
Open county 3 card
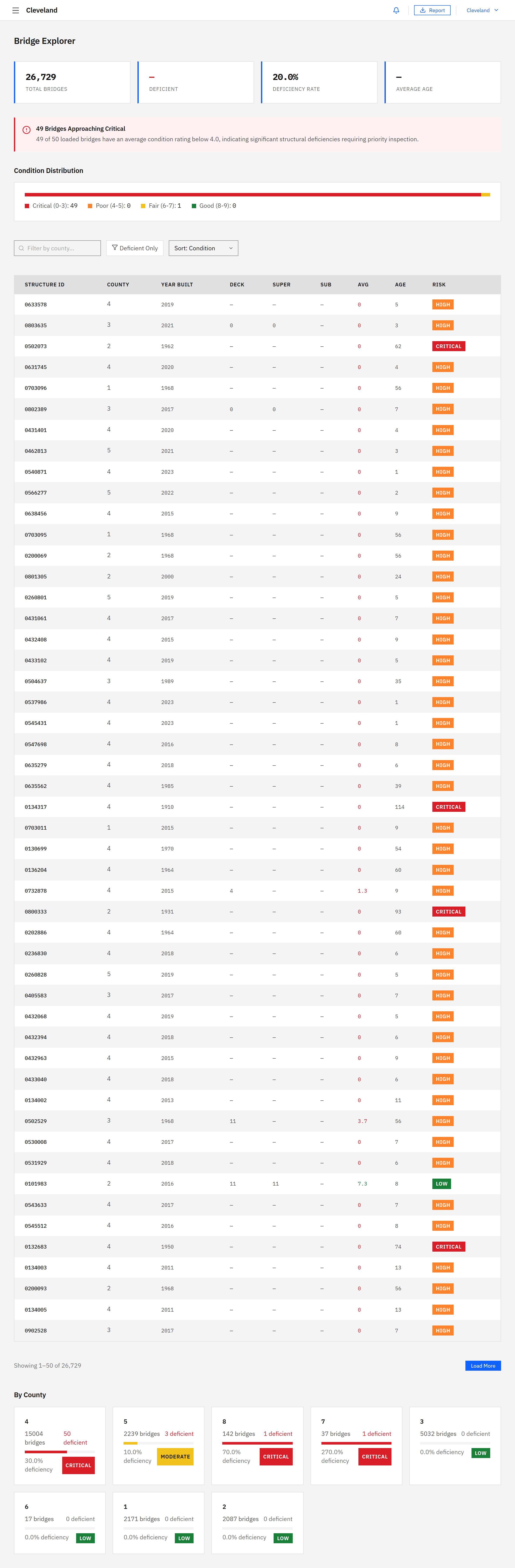pyautogui.click(x=455, y=1446)
